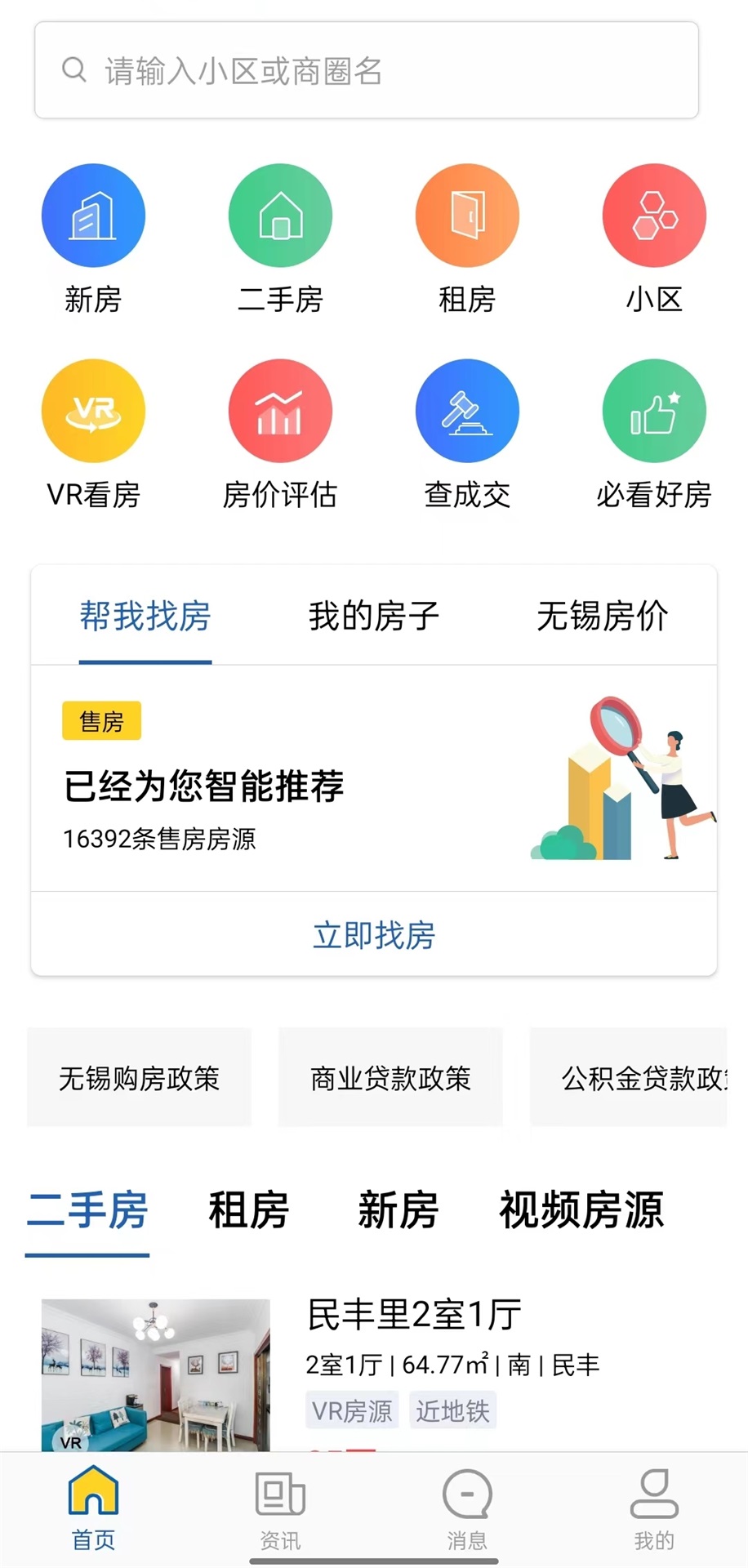
Task: Tap the 立即找房 button
Action: pos(374,934)
